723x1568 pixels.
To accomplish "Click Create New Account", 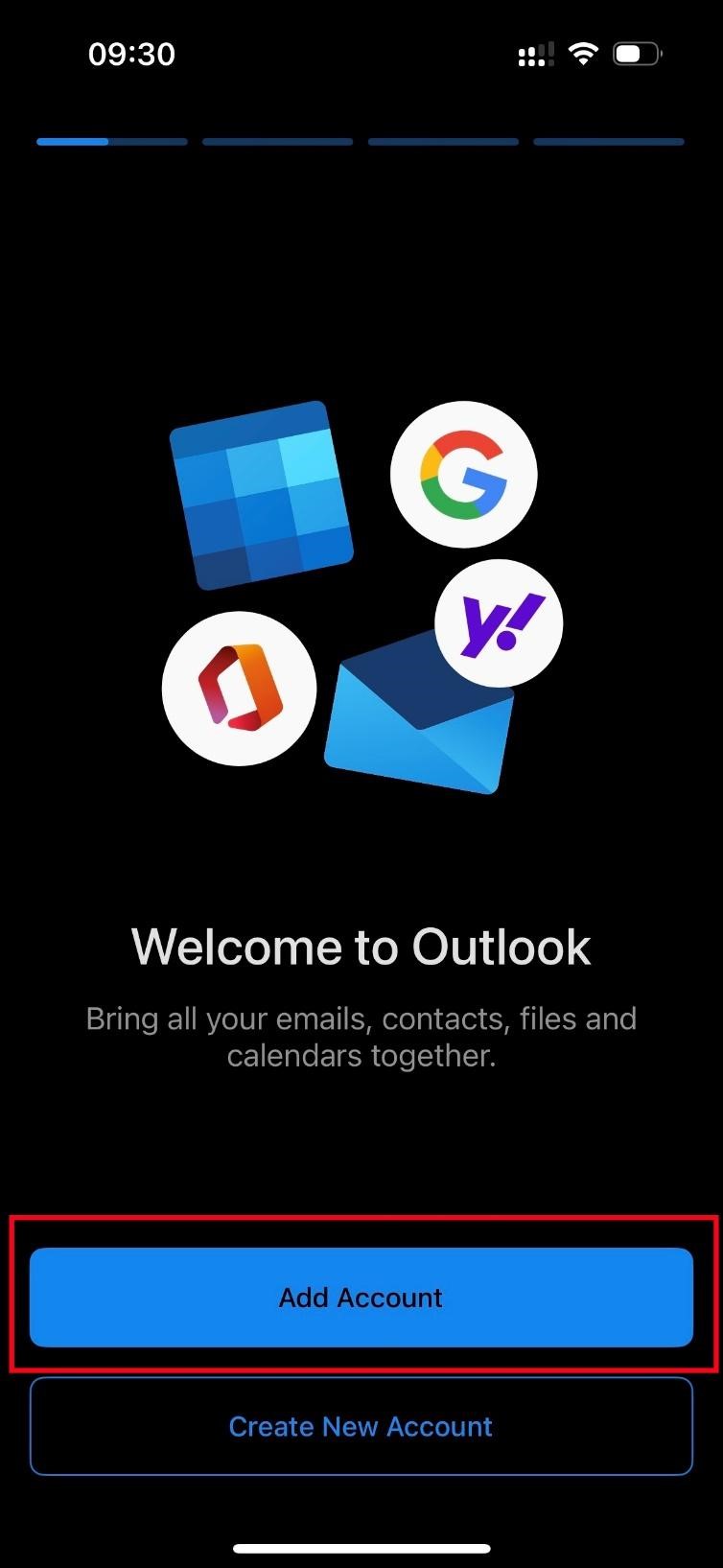I will tap(361, 1426).
